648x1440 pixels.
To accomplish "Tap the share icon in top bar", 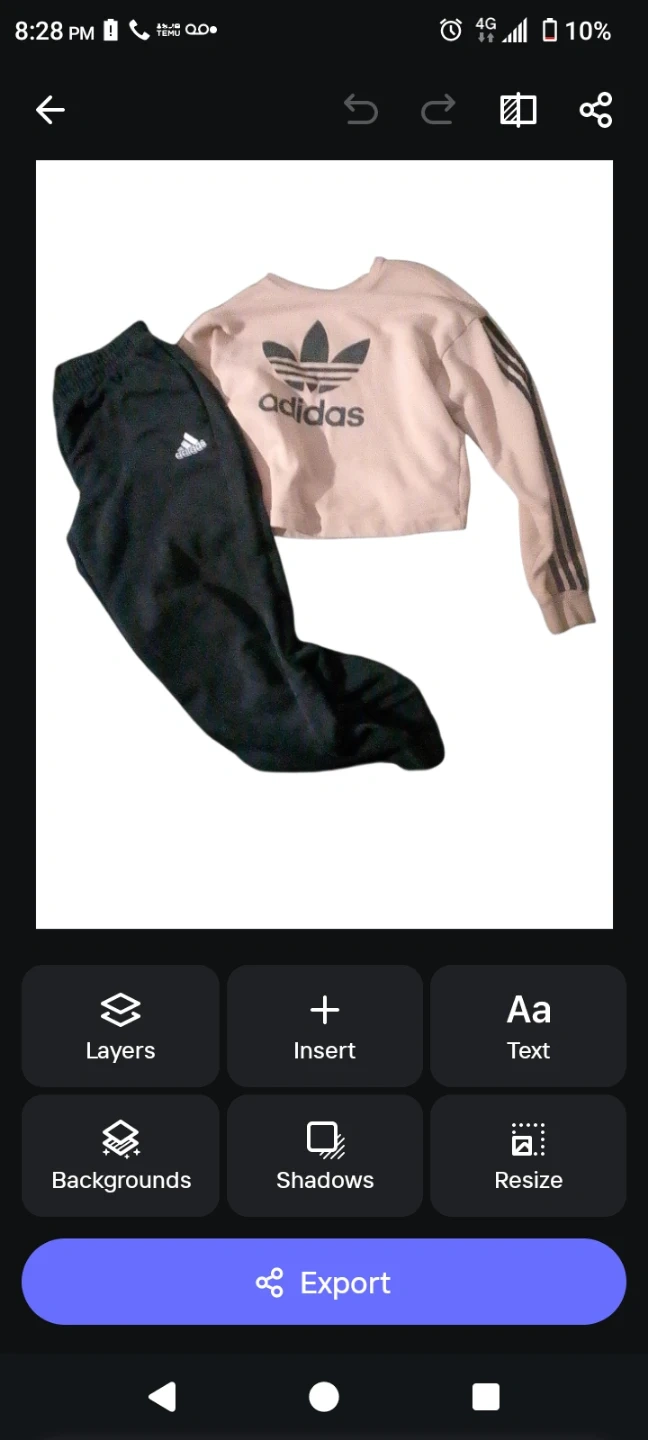I will pos(596,110).
